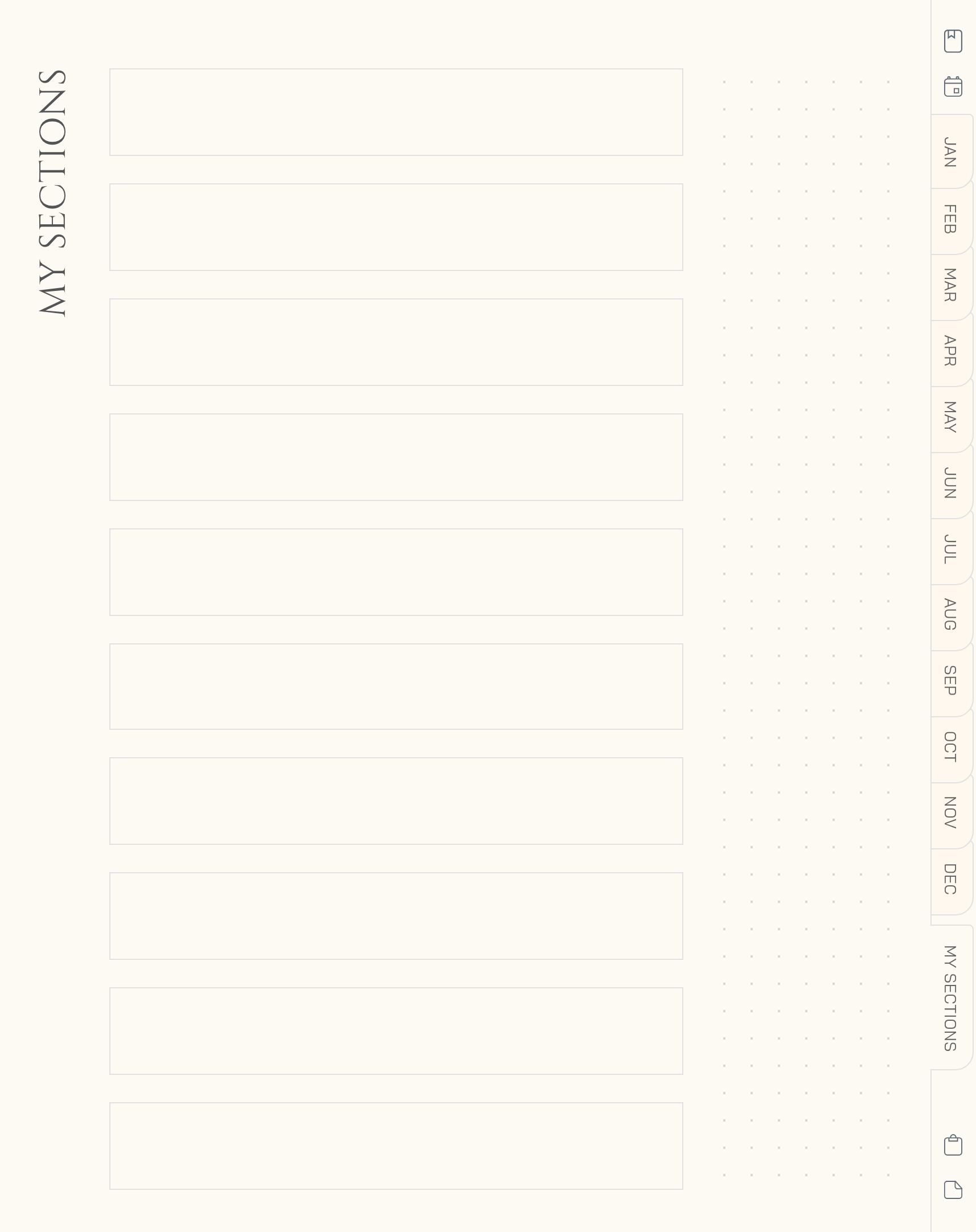Open the MY SECTIONS side tab
The width and height of the screenshot is (976, 1232).
point(950,998)
